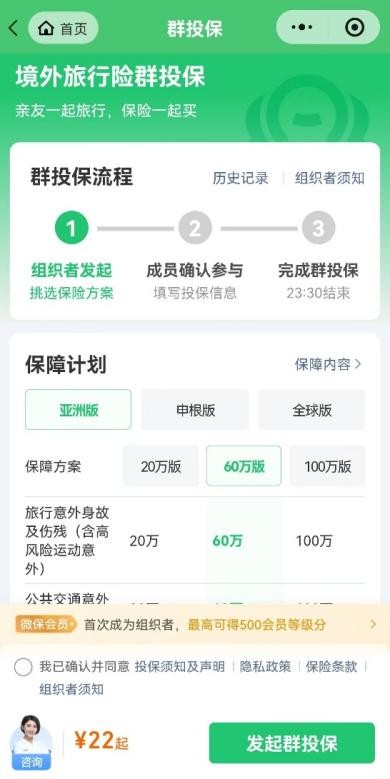Switch to the 申根版 plan
Screen dimensions: 390x779
tap(195, 409)
